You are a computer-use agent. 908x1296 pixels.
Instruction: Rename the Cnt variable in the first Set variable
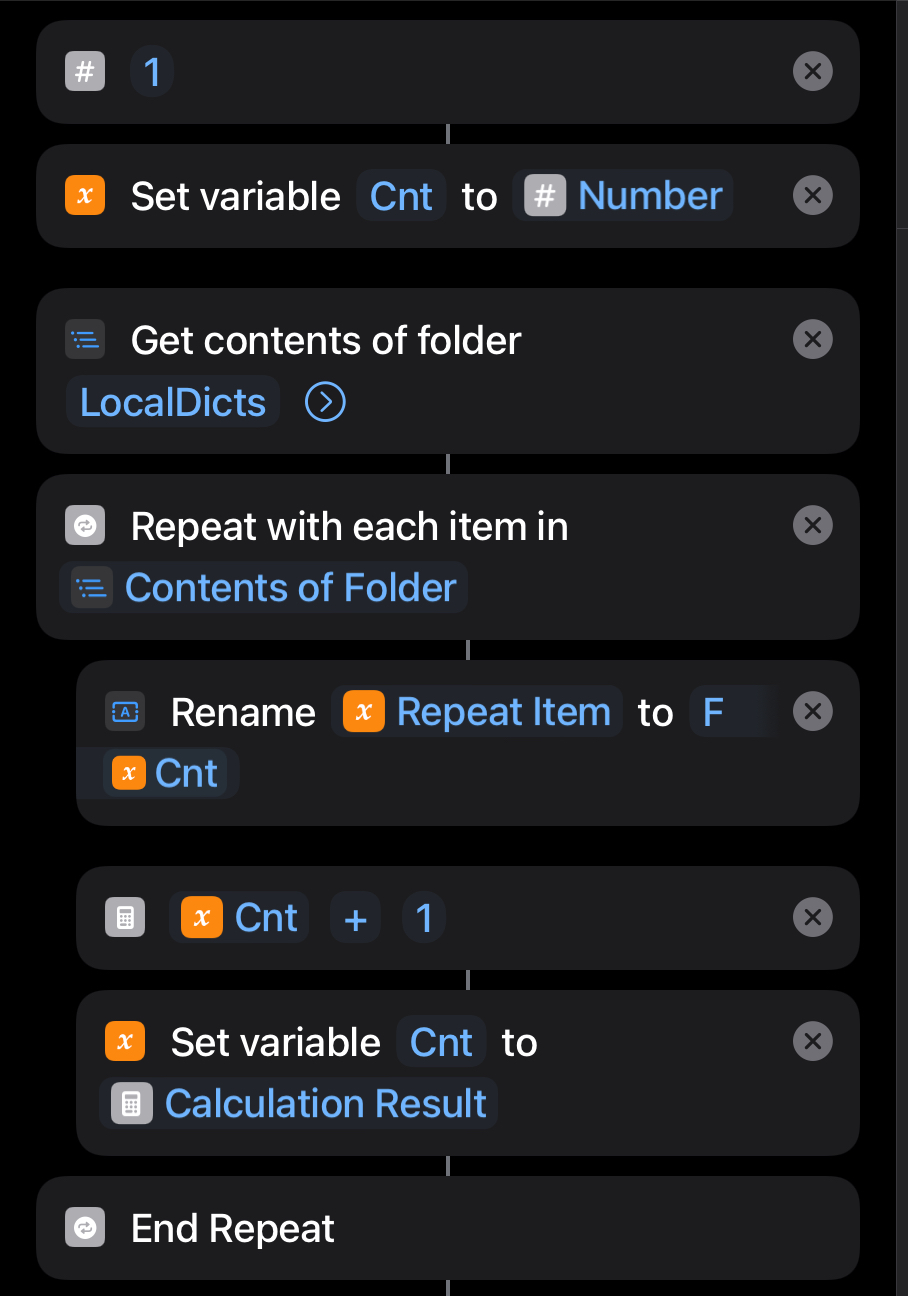tap(401, 196)
